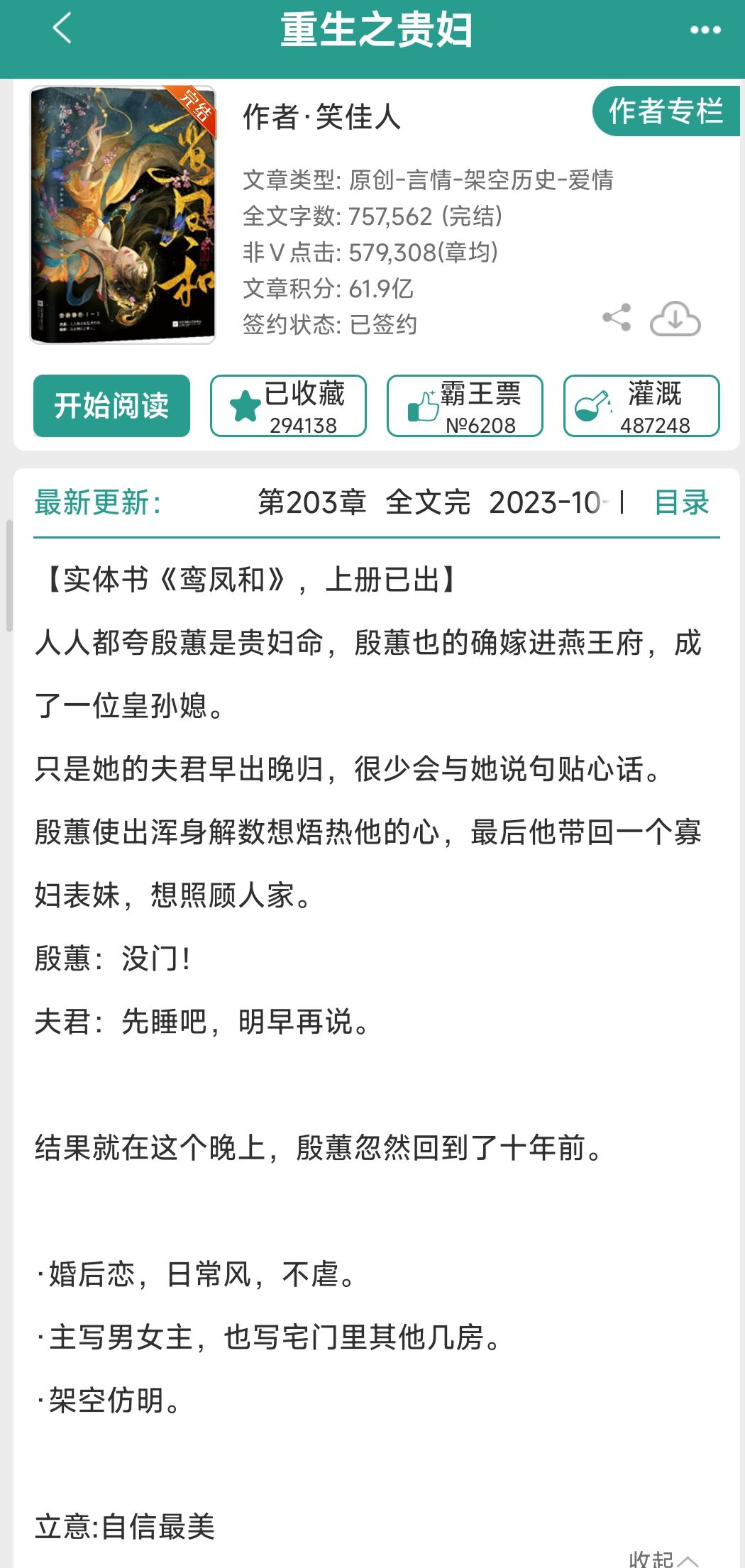Toggle the 已收藏 bookmark button
Image resolution: width=745 pixels, height=1568 pixels.
(x=288, y=406)
